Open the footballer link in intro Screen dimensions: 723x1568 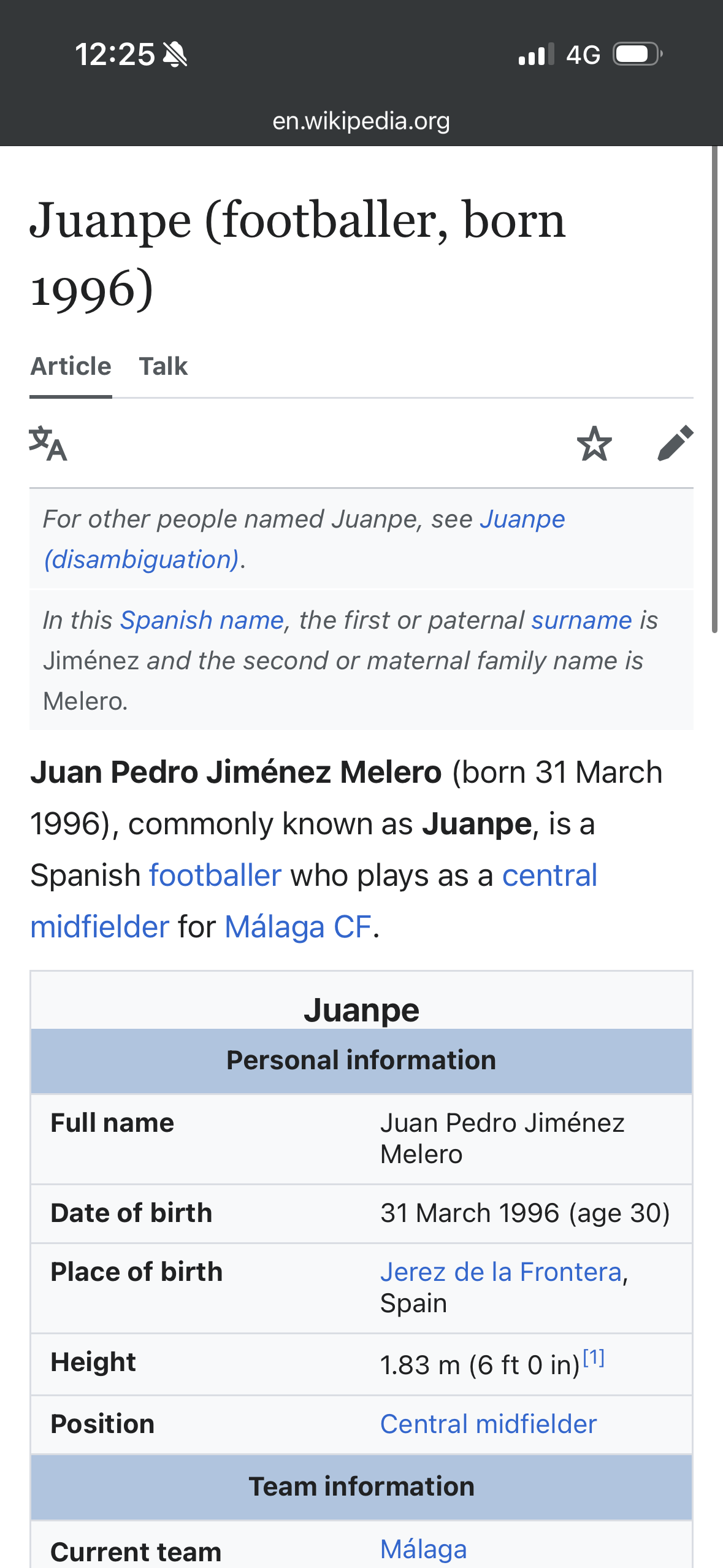pyautogui.click(x=215, y=875)
